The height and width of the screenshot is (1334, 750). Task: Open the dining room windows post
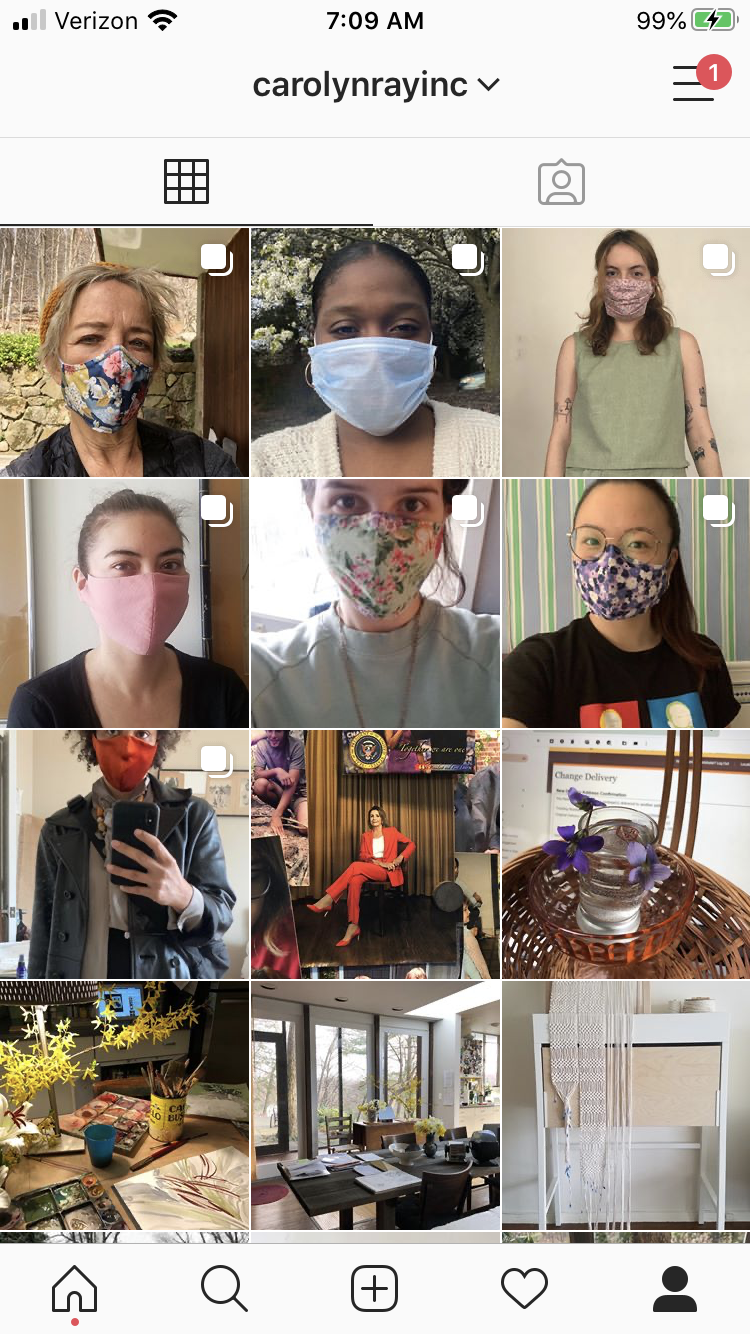[375, 1105]
